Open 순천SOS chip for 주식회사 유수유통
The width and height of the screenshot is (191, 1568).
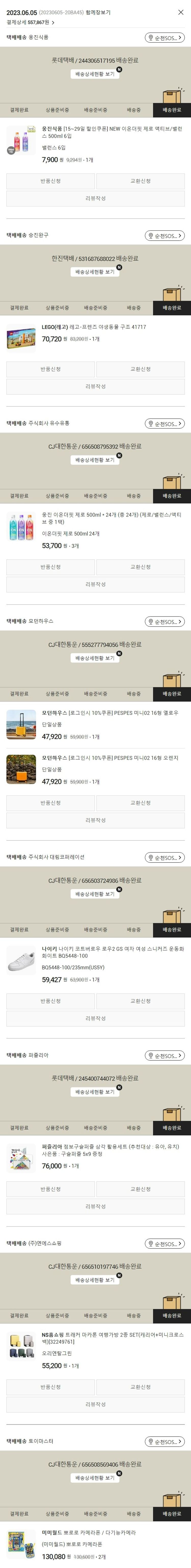coord(164,424)
